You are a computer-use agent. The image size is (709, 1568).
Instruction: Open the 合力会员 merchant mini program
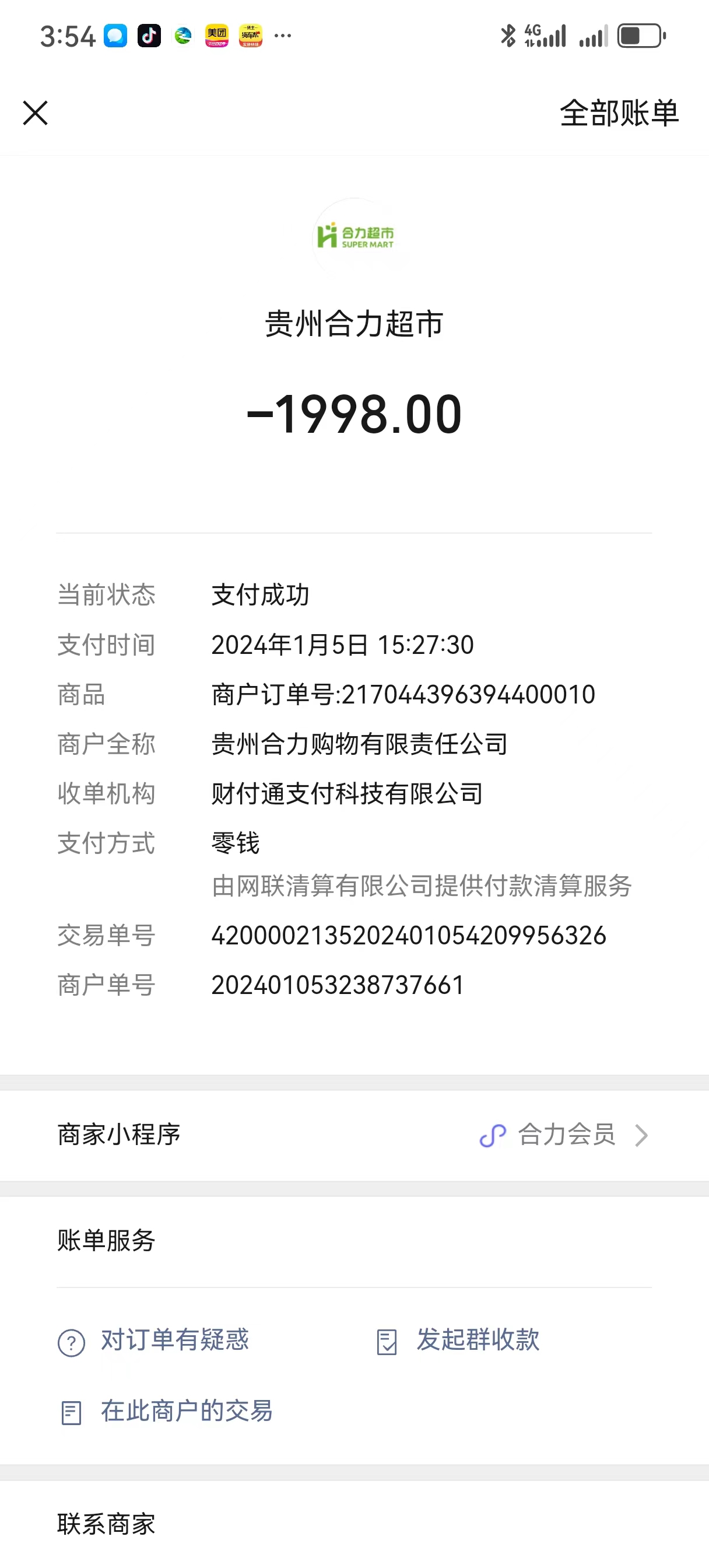coord(566,1135)
